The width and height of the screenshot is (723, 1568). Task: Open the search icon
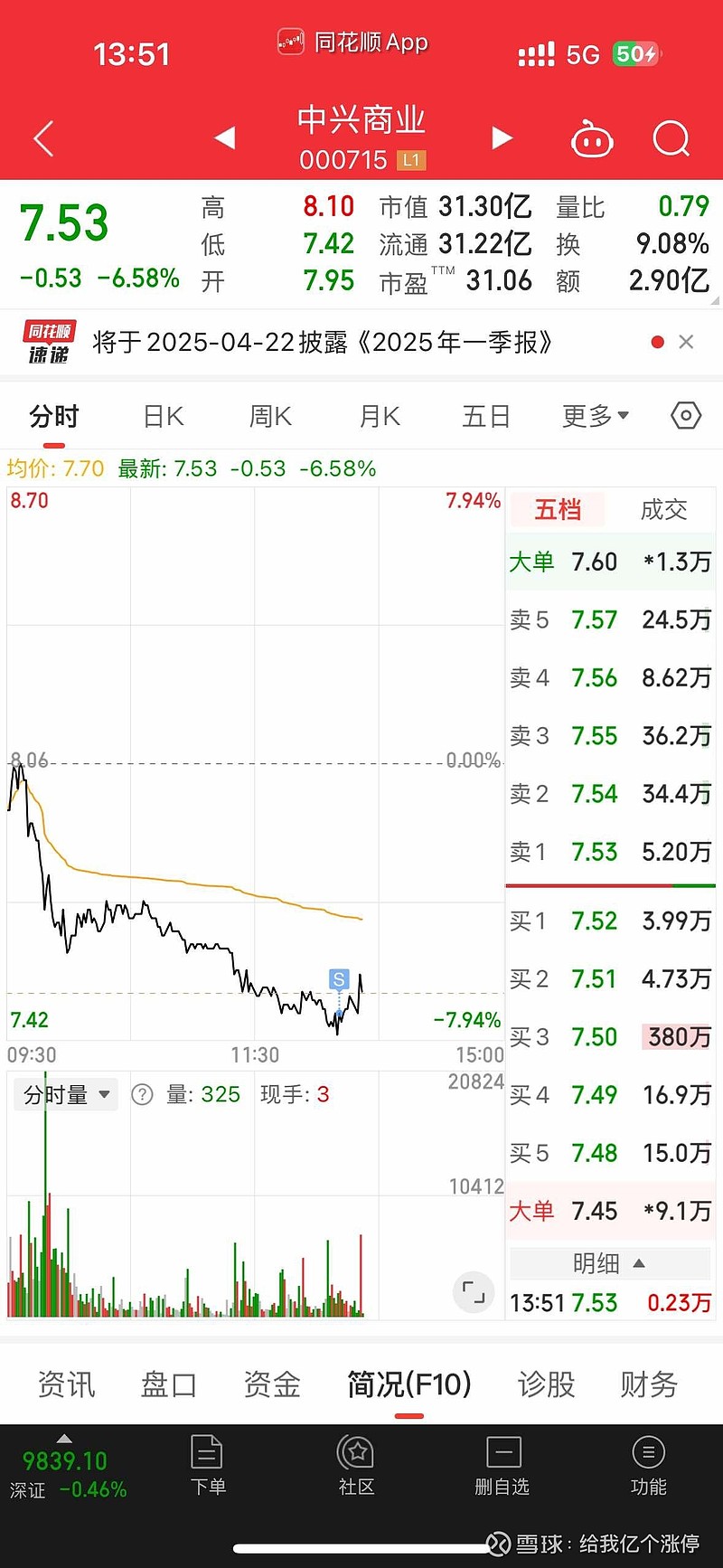[x=671, y=138]
